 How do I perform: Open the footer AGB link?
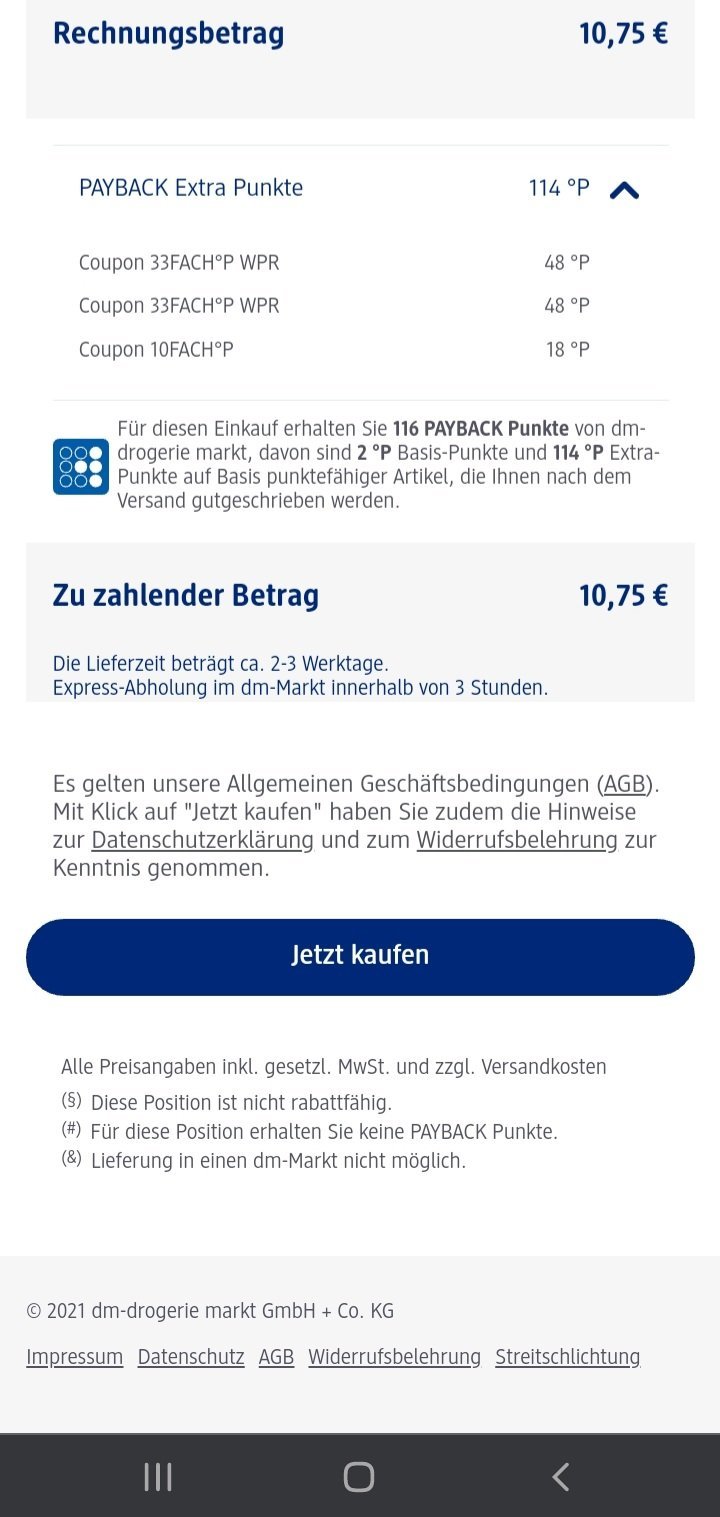coord(276,1357)
